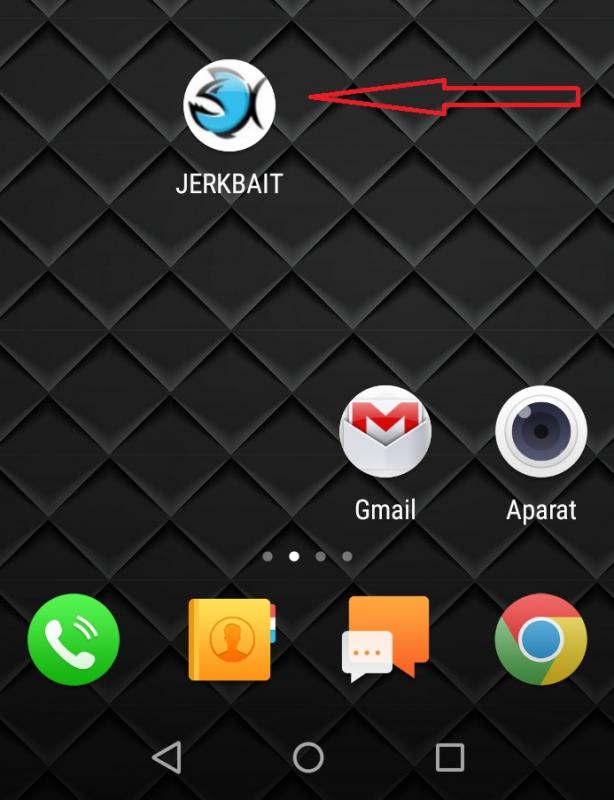The width and height of the screenshot is (614, 800).
Task: Open the JERKBAIT app
Action: (229, 106)
